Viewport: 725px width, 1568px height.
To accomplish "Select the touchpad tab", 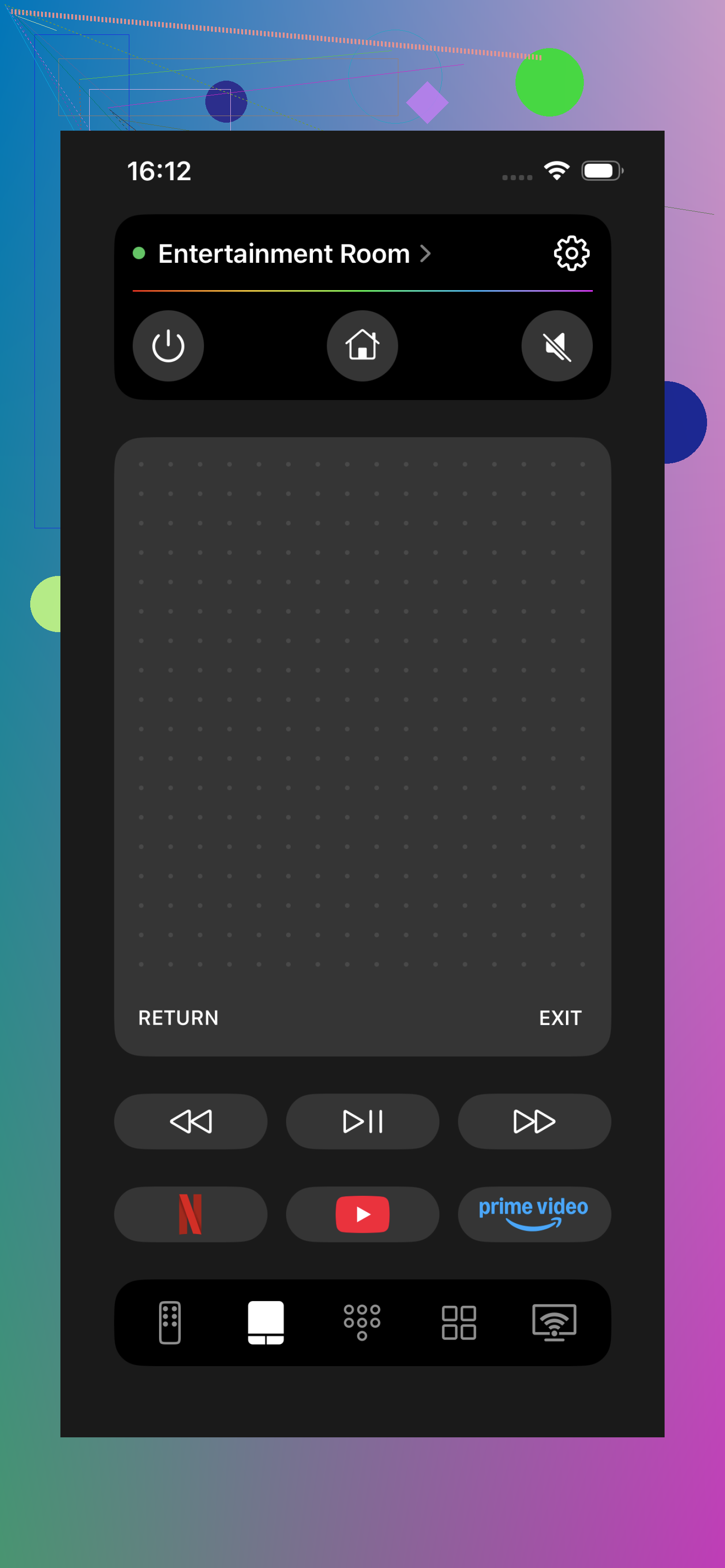I will 266,1322.
